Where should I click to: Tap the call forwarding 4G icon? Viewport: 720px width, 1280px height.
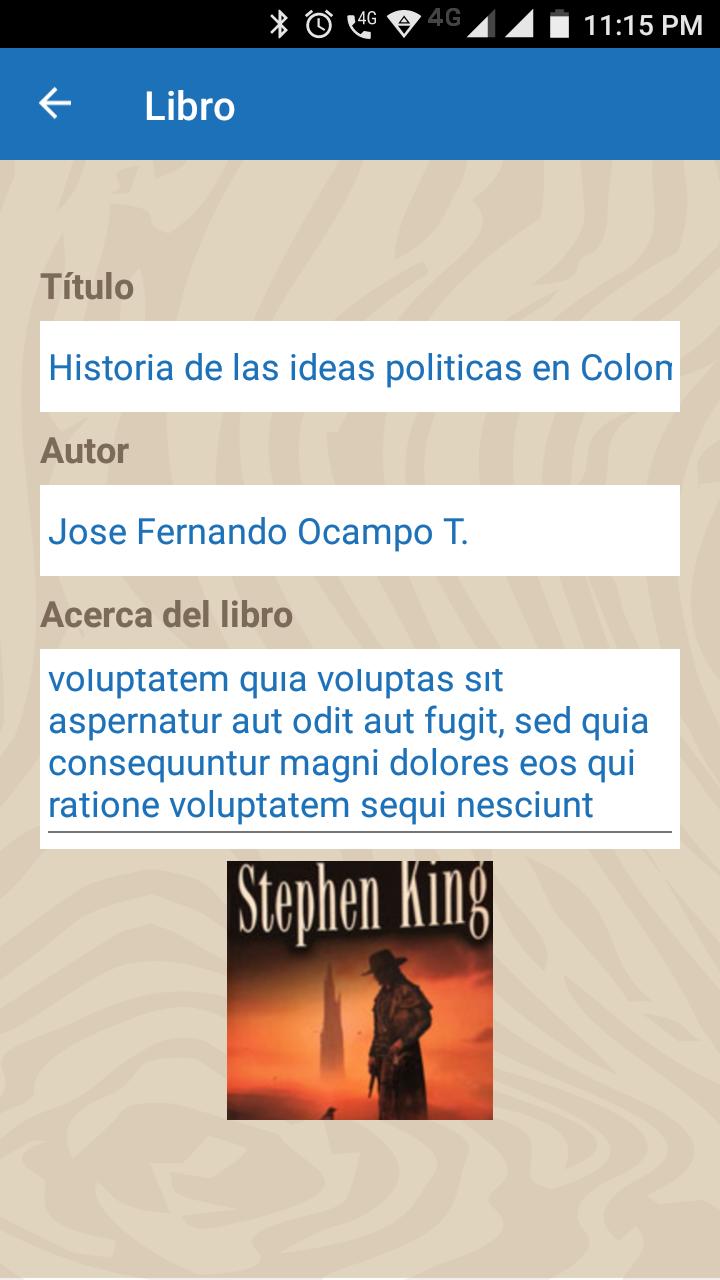pyautogui.click(x=360, y=25)
